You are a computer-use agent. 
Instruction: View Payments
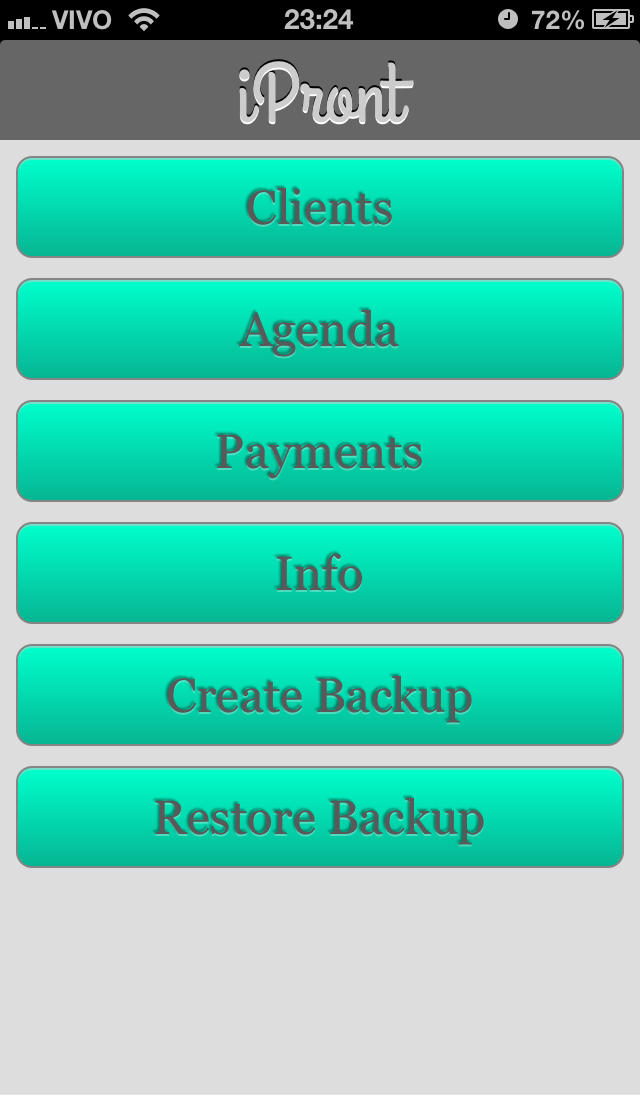click(319, 451)
